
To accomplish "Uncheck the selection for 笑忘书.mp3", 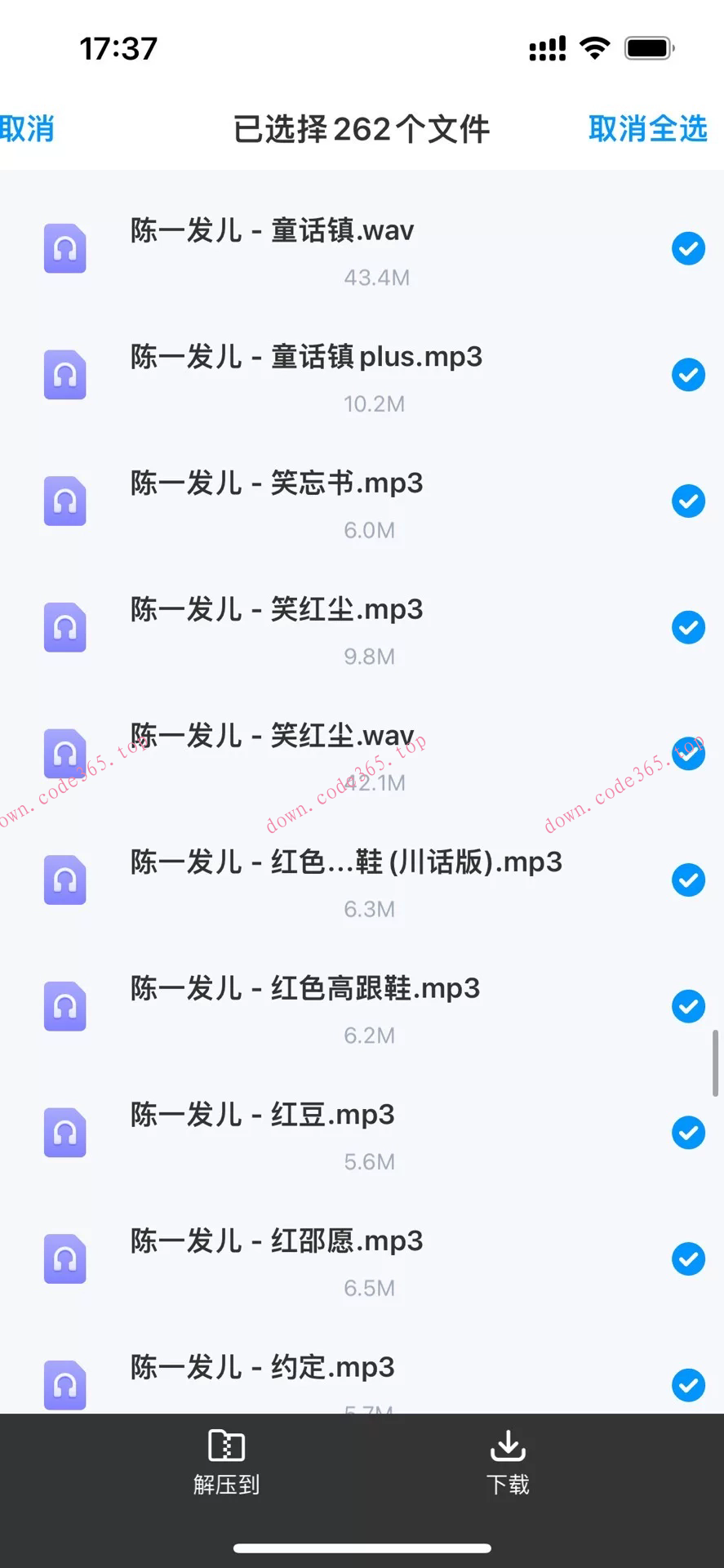I will click(x=688, y=501).
